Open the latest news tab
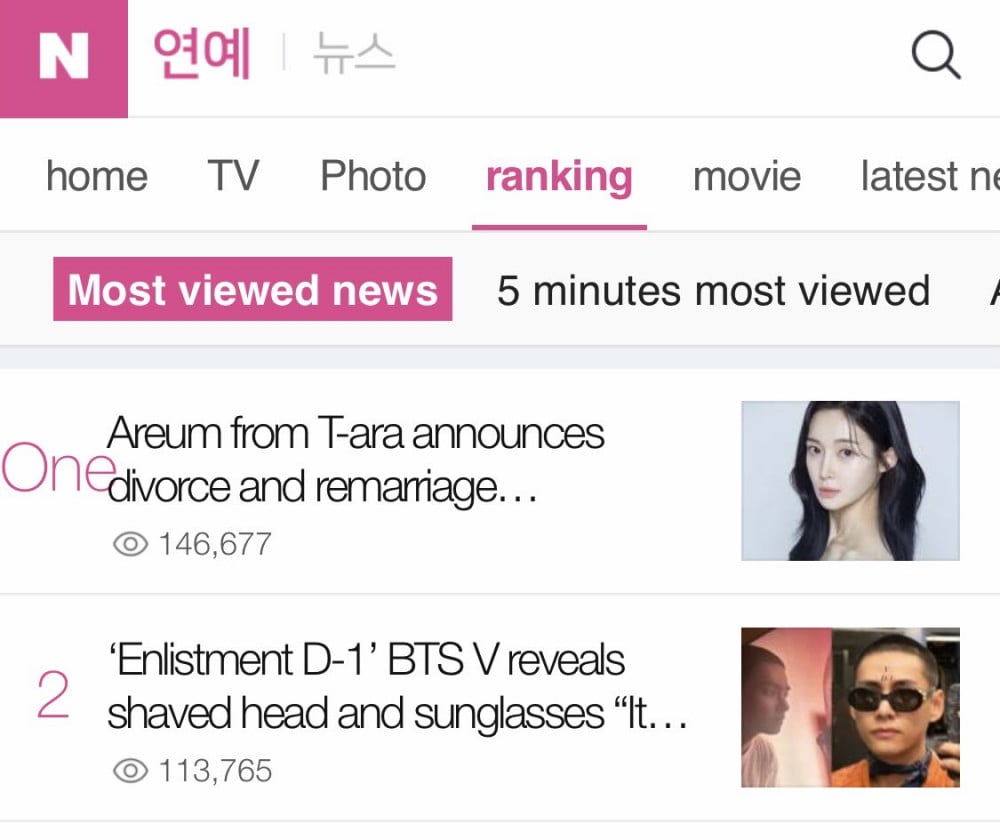This screenshot has height=840, width=1000. (928, 177)
